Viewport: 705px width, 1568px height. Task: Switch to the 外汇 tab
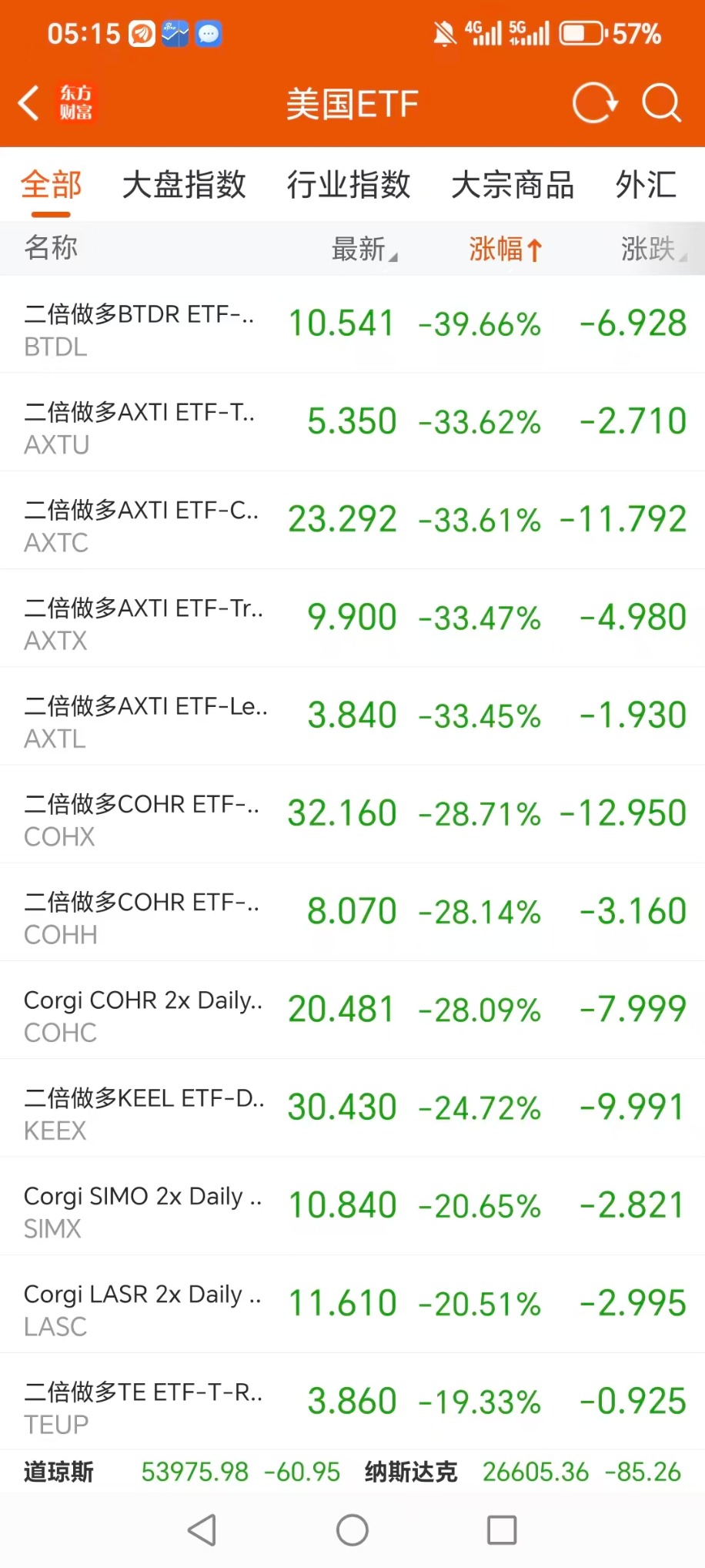coord(646,185)
